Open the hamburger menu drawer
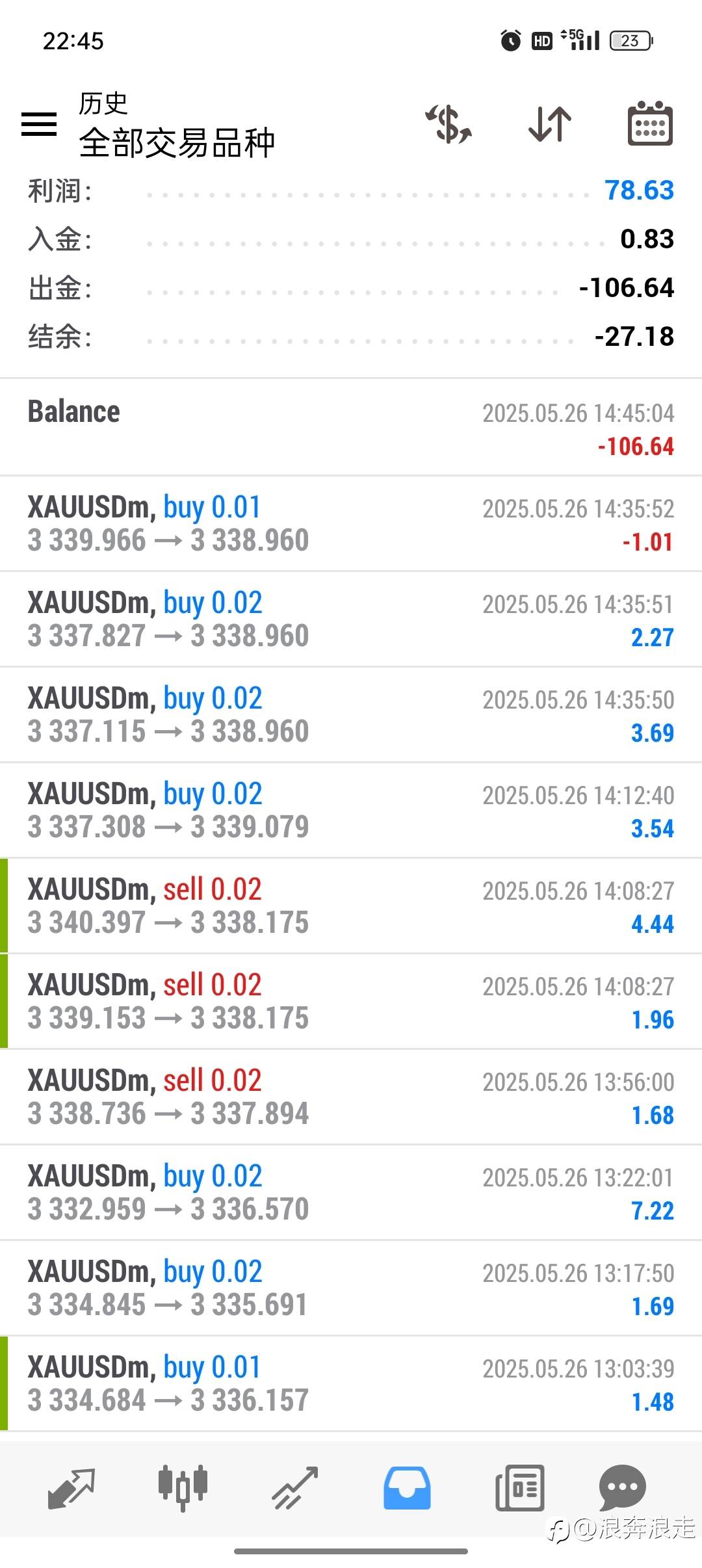 pyautogui.click(x=39, y=124)
